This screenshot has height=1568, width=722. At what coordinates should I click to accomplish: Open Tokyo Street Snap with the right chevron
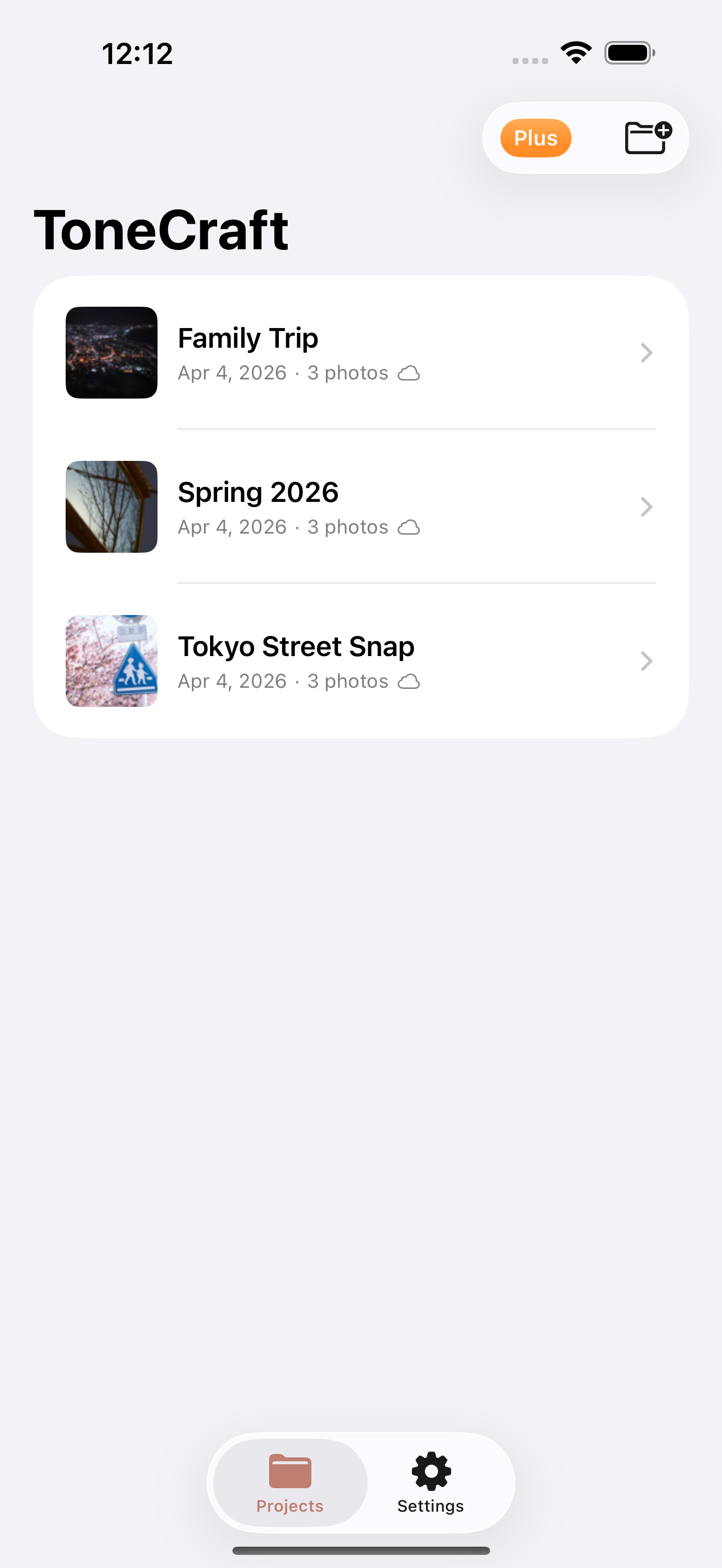click(x=646, y=661)
